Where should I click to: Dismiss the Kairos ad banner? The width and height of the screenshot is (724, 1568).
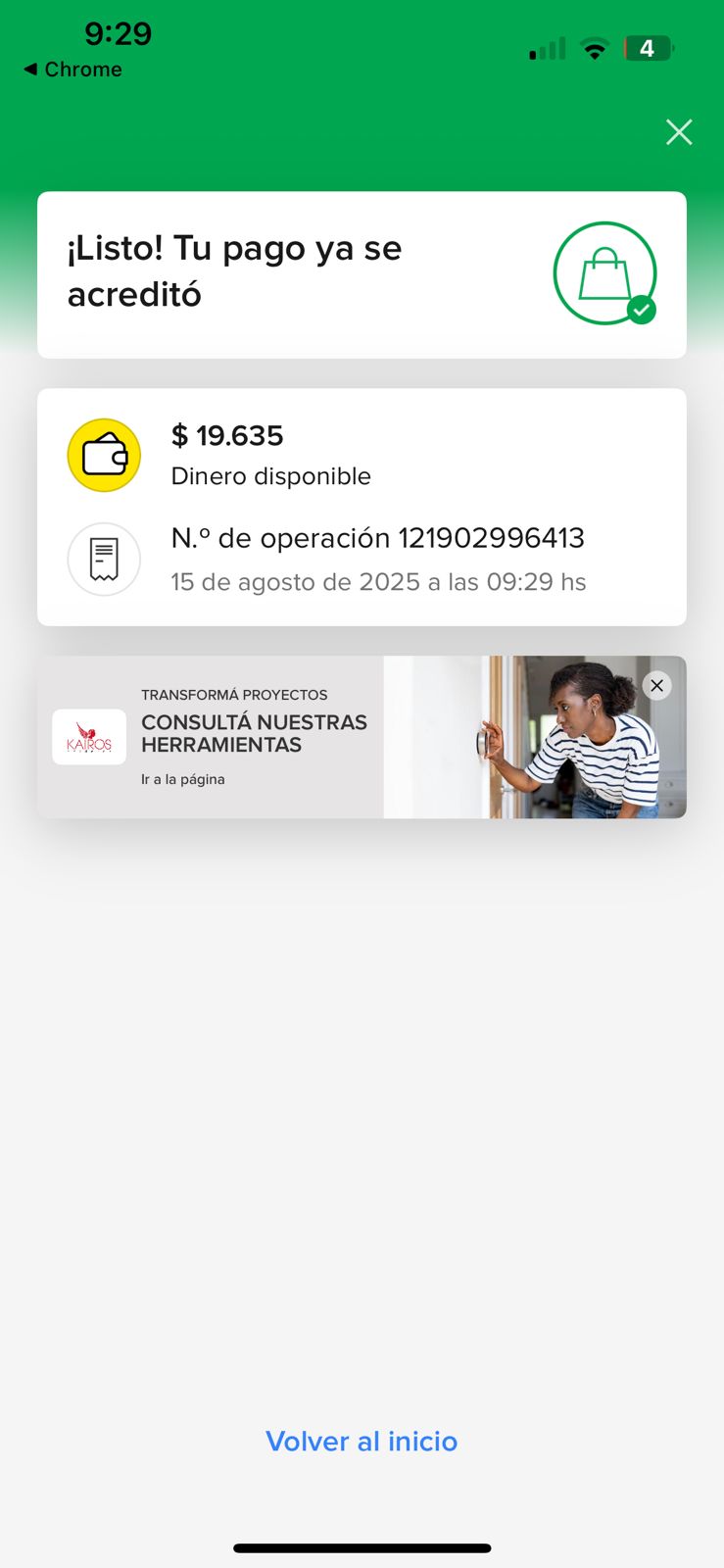(657, 686)
